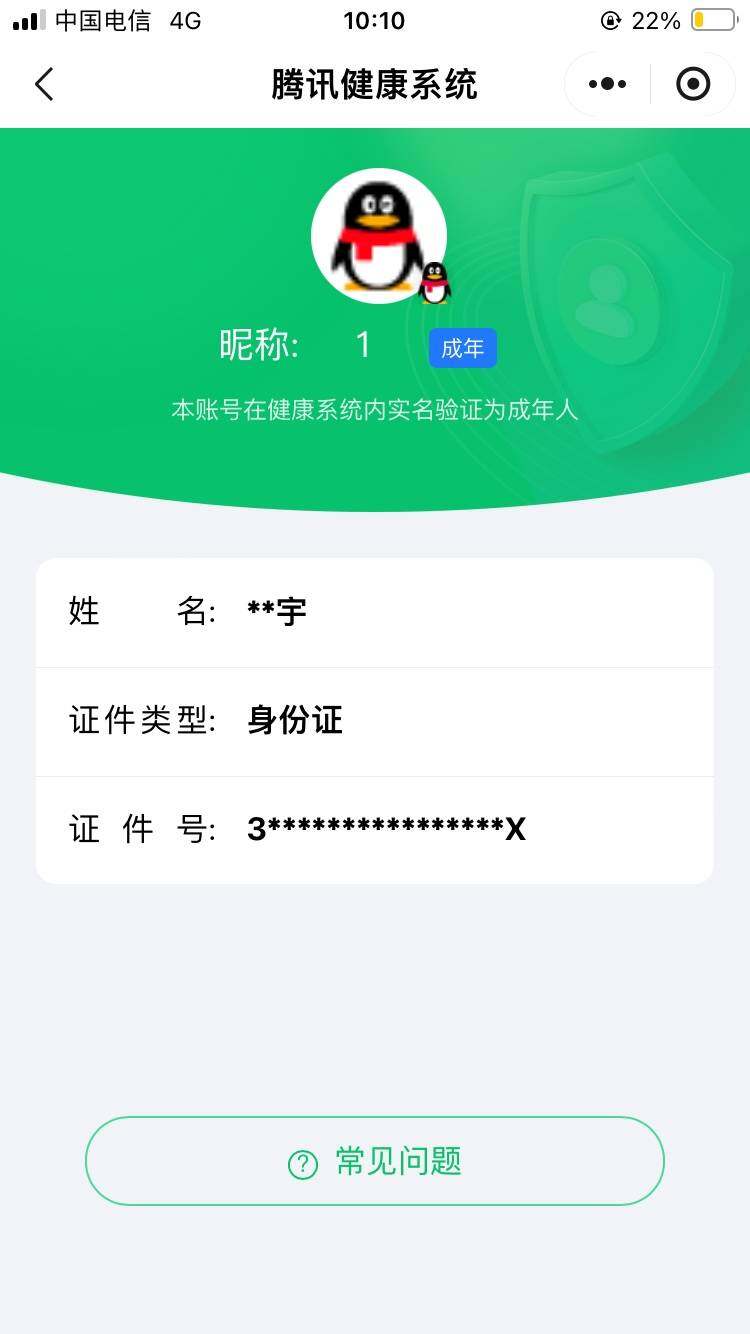Screen dimensions: 750x1334
Task: Click the blue adult verification label
Action: click(462, 347)
